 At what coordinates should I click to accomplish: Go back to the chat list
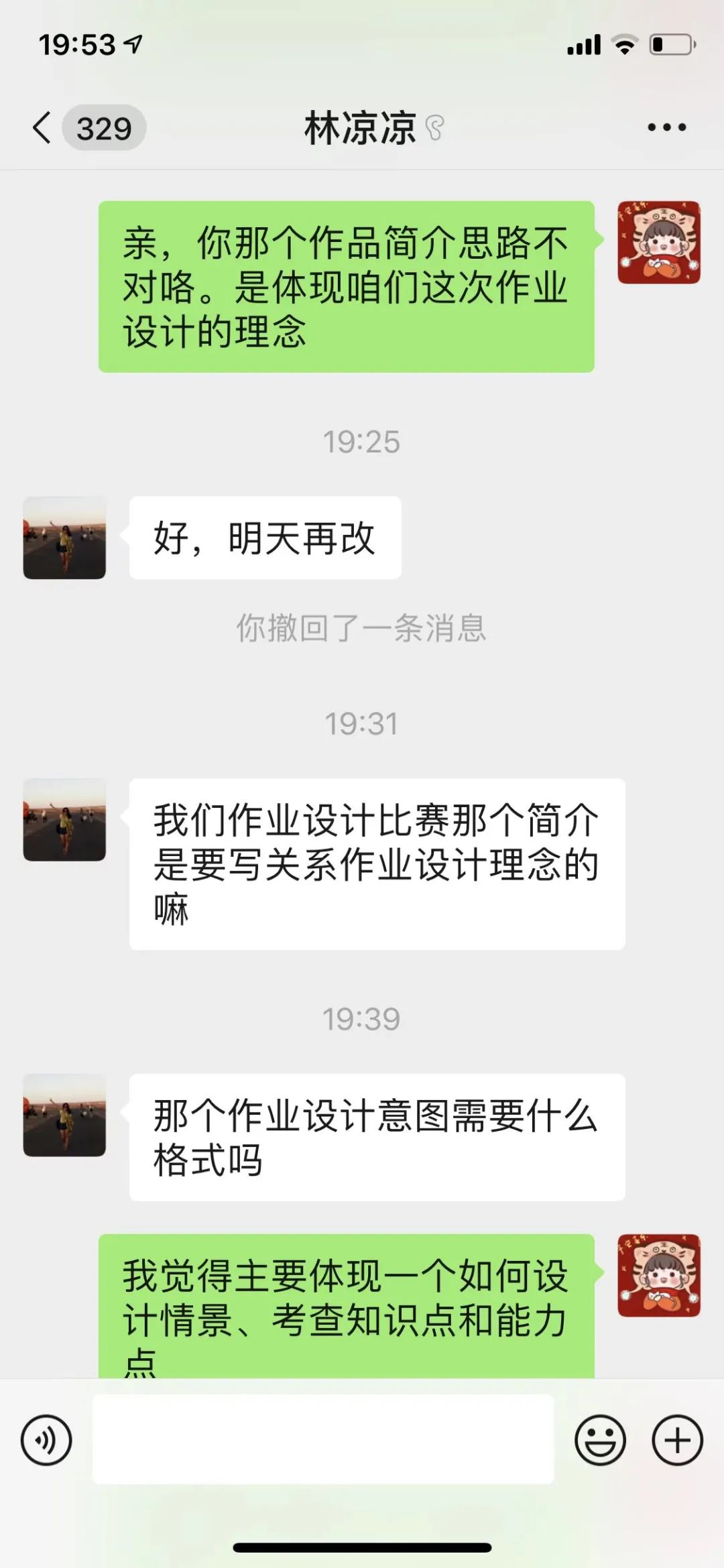tap(43, 127)
